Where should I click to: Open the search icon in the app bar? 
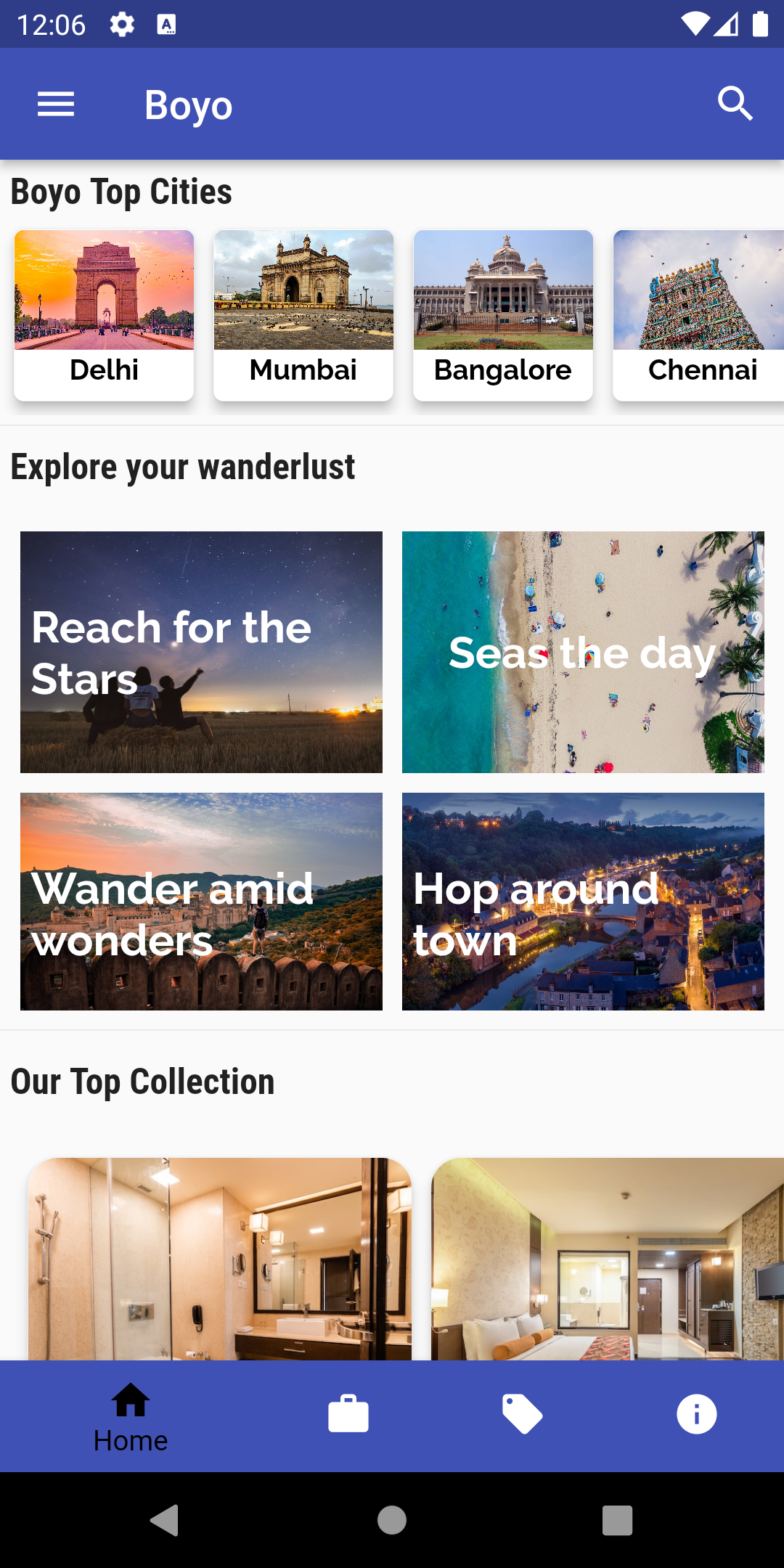tap(735, 105)
